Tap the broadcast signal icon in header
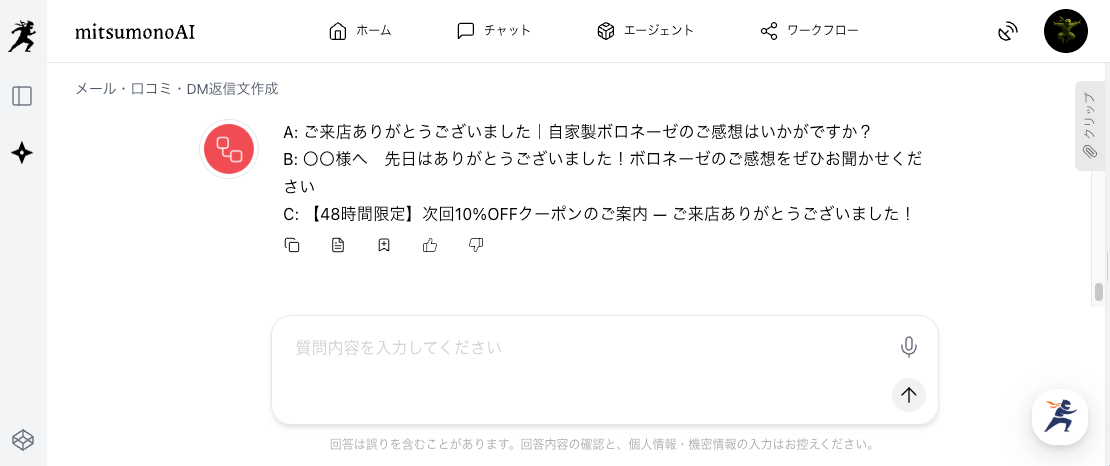Screen dimensions: 1110x466 [x=1008, y=31]
